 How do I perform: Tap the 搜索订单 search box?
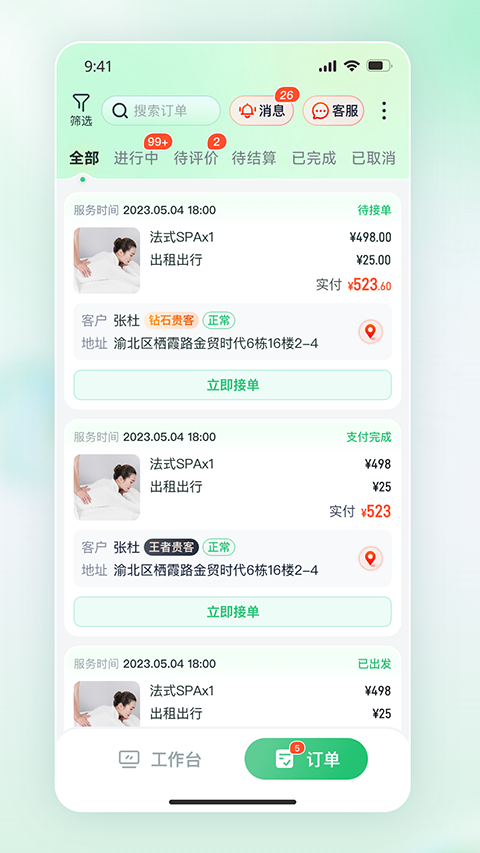click(161, 111)
